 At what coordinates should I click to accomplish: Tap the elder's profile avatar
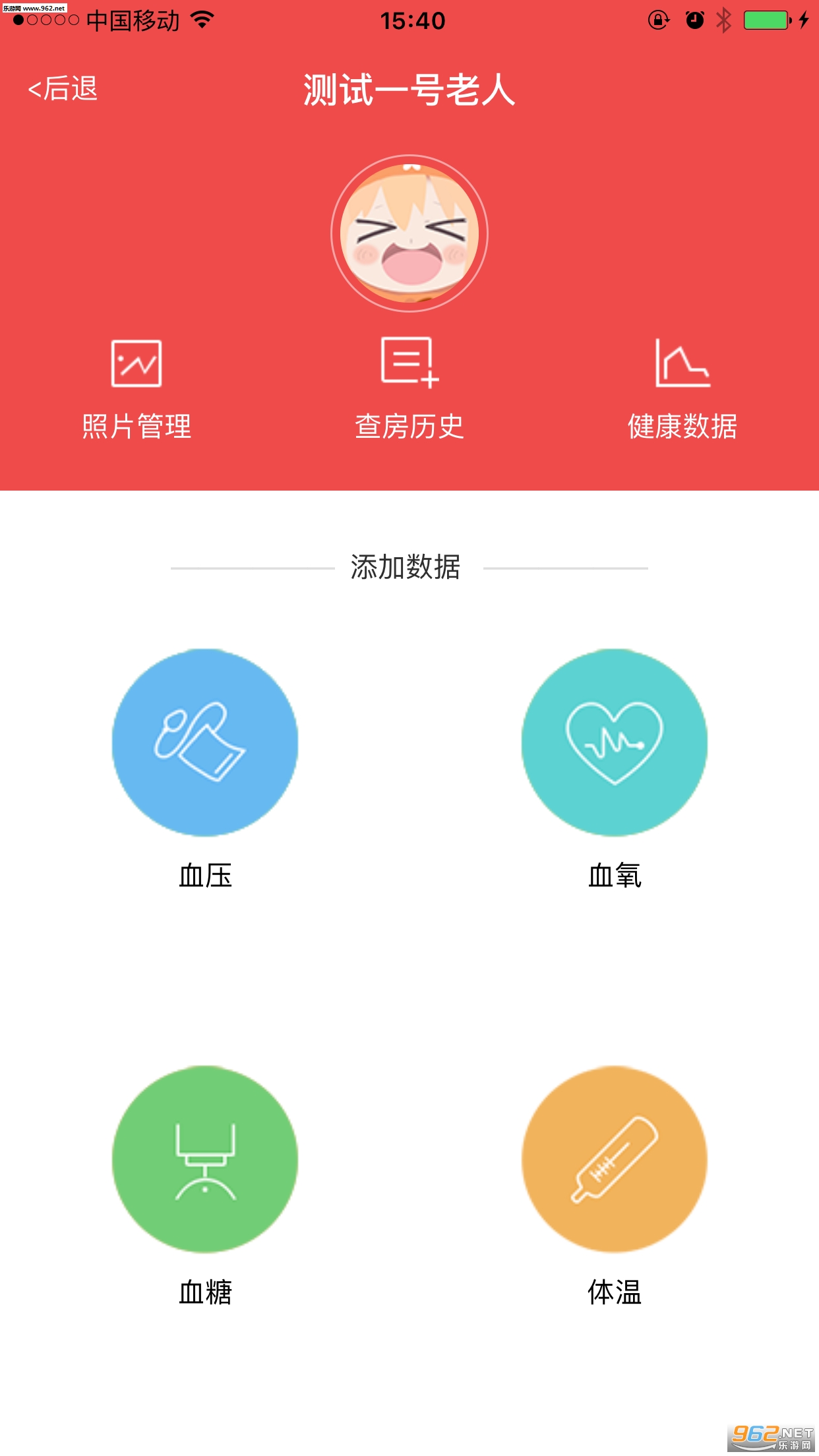[x=409, y=233]
